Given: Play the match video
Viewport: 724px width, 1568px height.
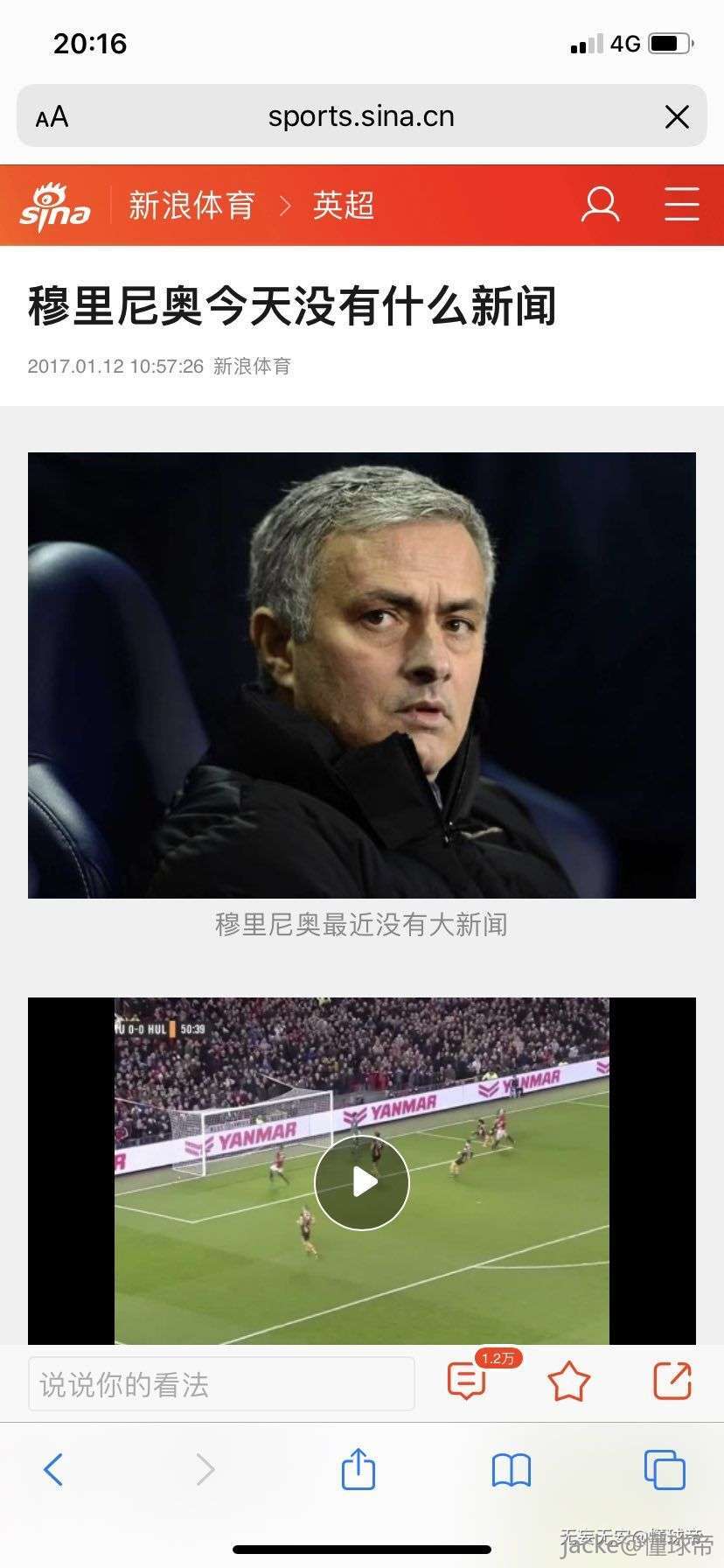Looking at the screenshot, I should [x=361, y=1182].
